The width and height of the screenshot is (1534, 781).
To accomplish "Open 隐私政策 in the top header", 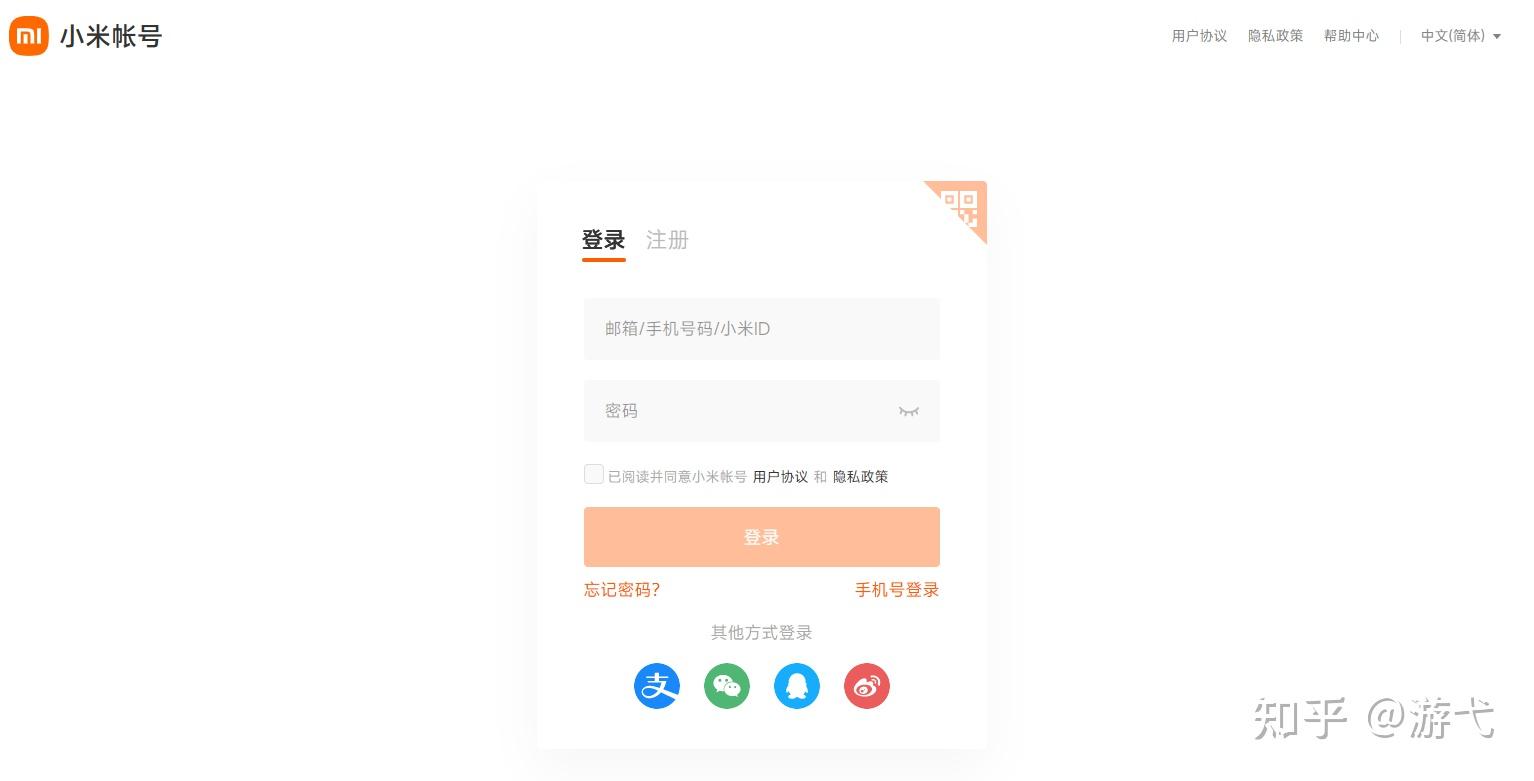I will (1275, 36).
